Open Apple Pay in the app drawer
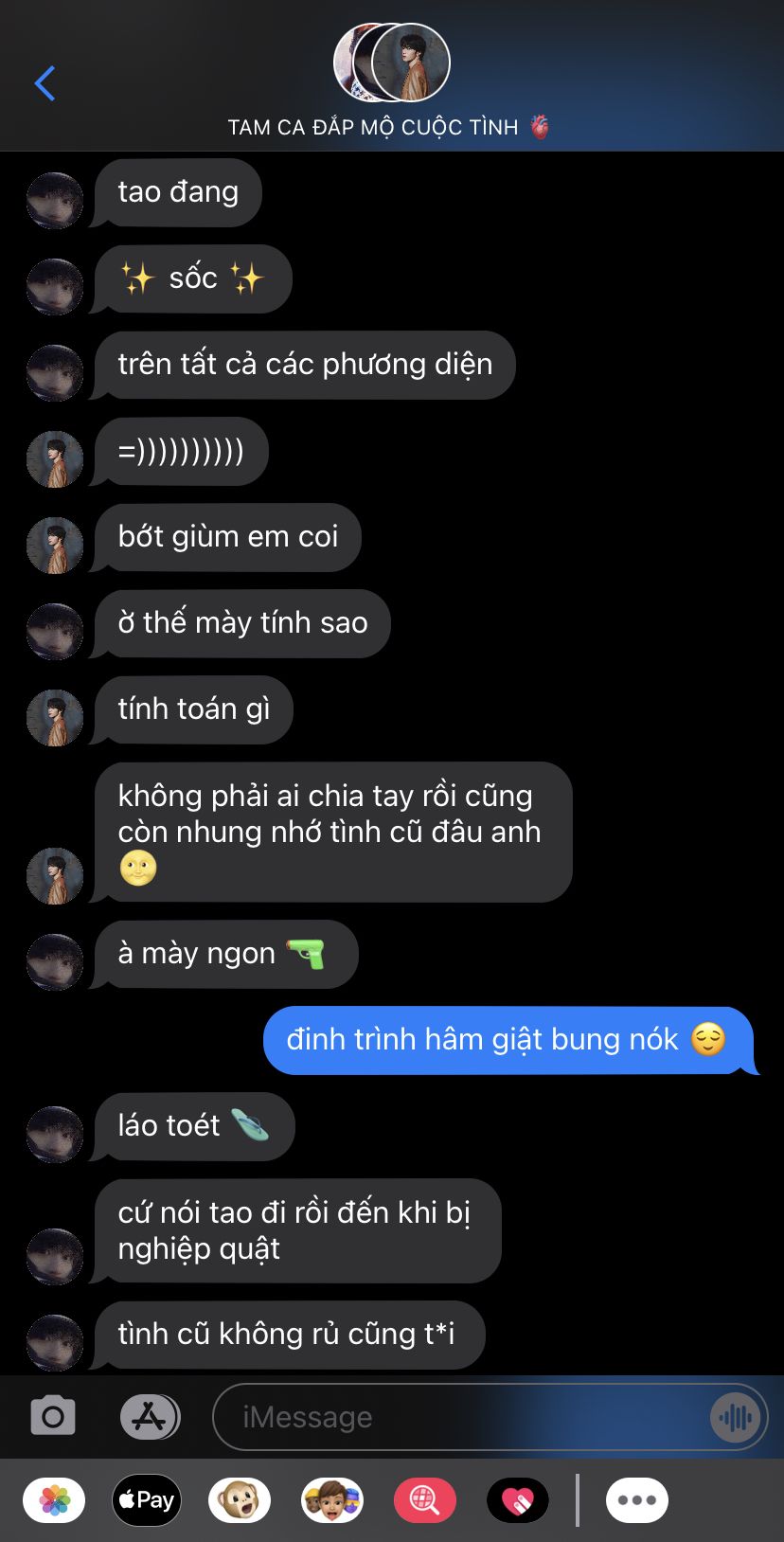Screen dimensions: 784x1542 tap(147, 1500)
